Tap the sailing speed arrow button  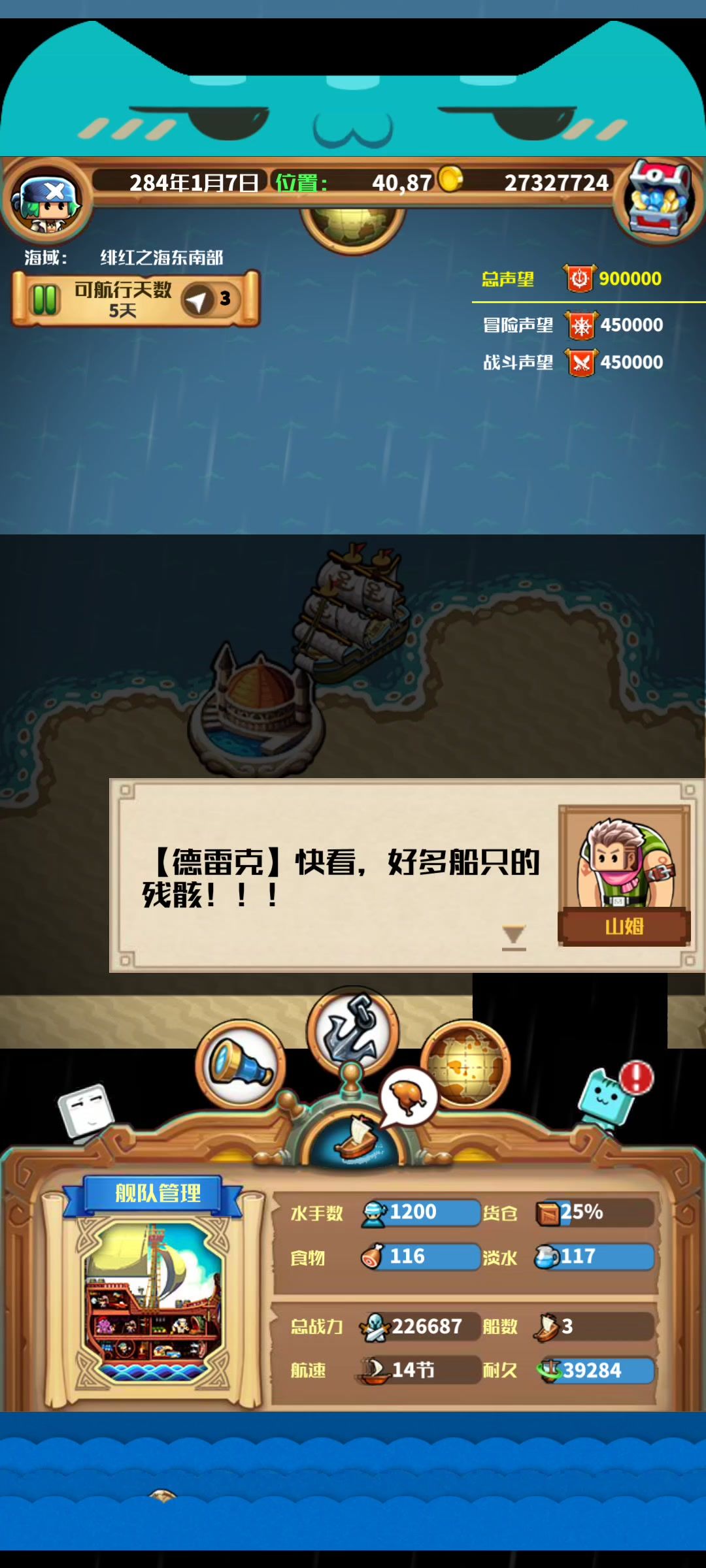point(209,300)
